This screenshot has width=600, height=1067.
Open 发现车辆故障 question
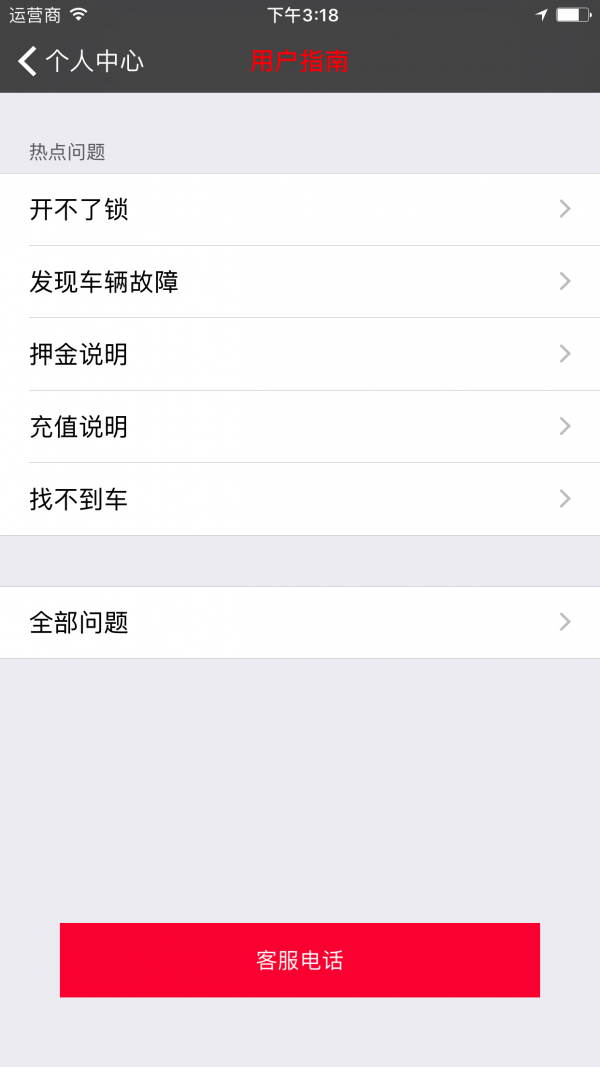300,282
